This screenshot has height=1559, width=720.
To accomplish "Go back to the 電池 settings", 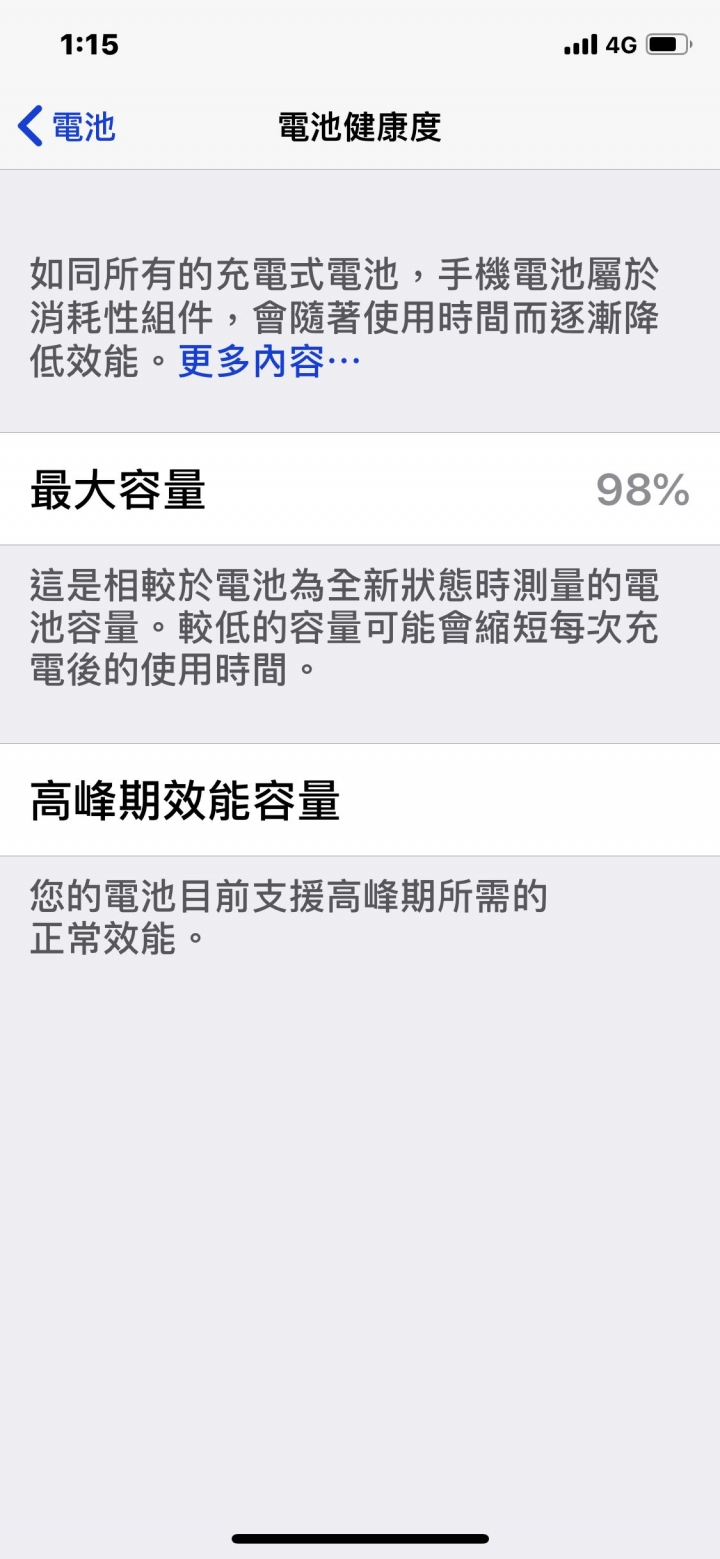I will coord(67,128).
